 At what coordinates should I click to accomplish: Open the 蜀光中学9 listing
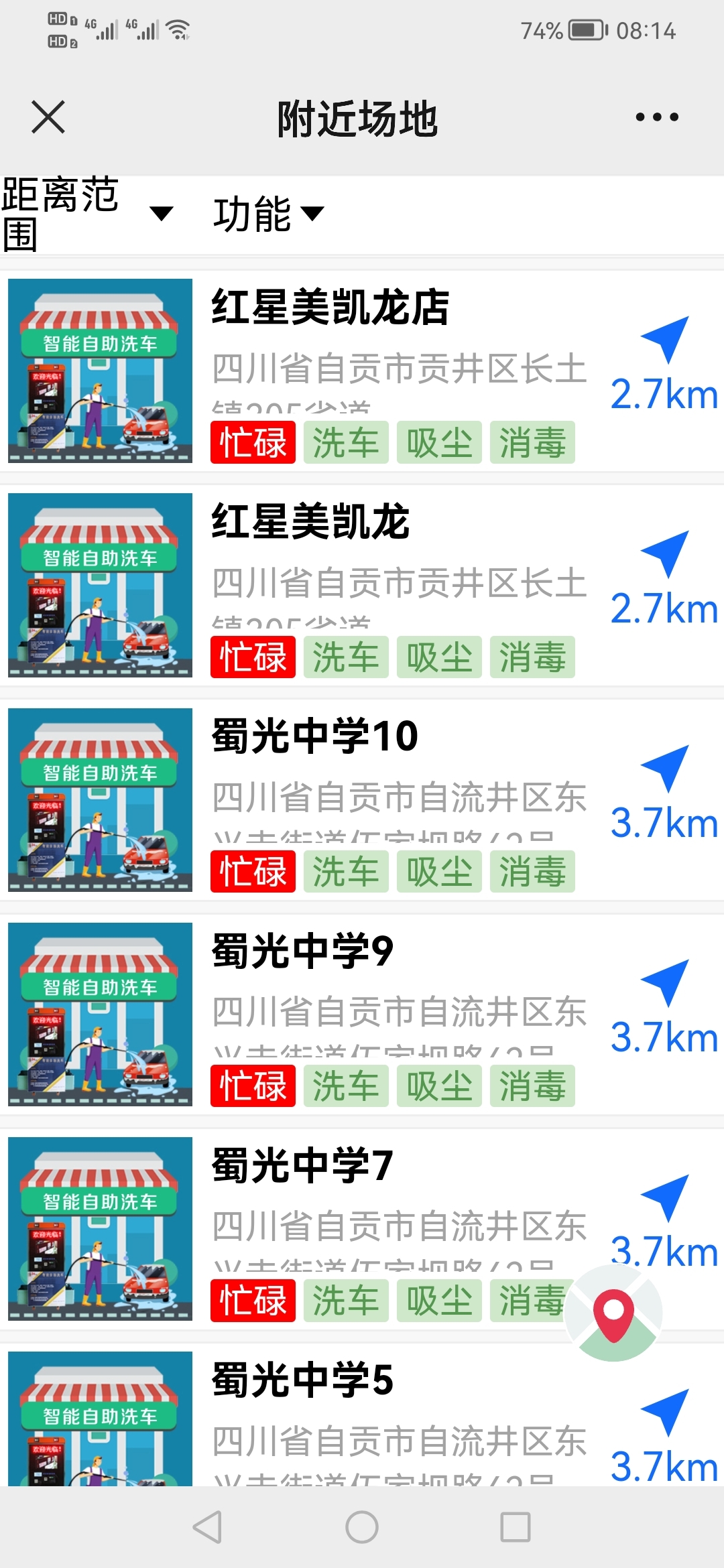click(x=303, y=952)
